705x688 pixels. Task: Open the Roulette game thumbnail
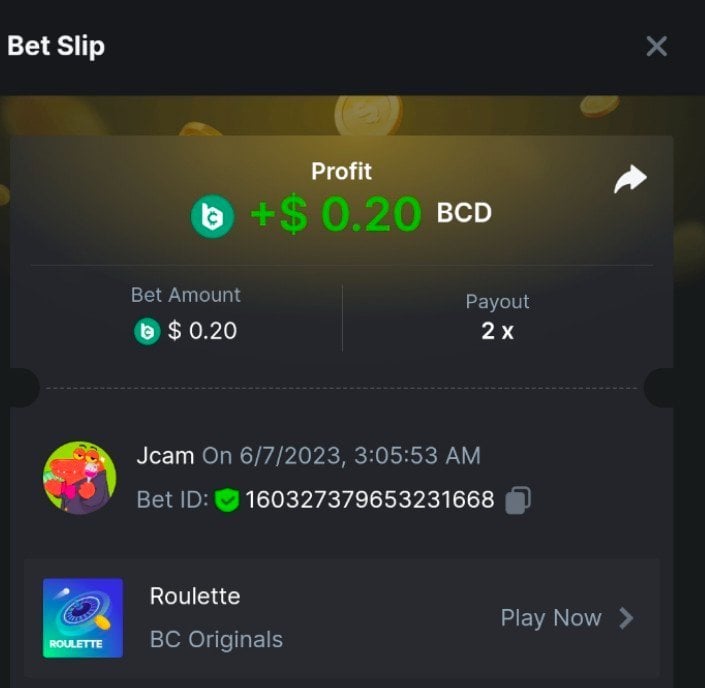pyautogui.click(x=83, y=618)
